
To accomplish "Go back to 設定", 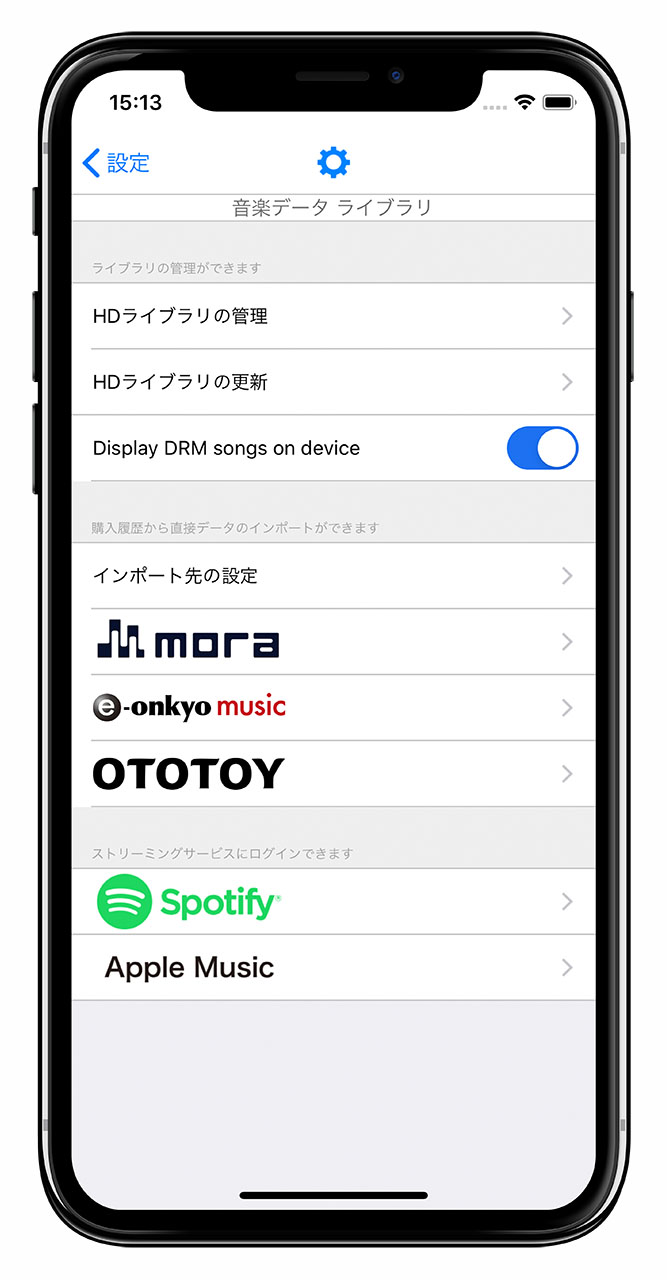I will point(116,163).
